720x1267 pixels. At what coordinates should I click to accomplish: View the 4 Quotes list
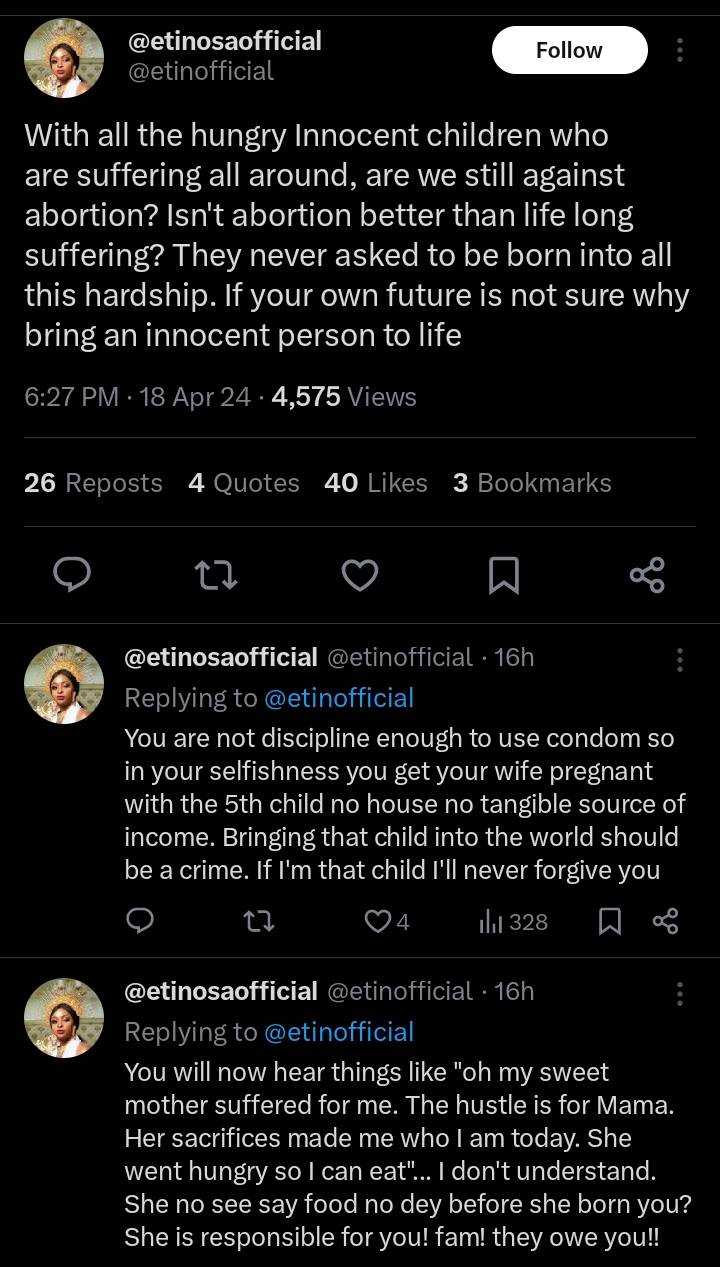[x=244, y=483]
